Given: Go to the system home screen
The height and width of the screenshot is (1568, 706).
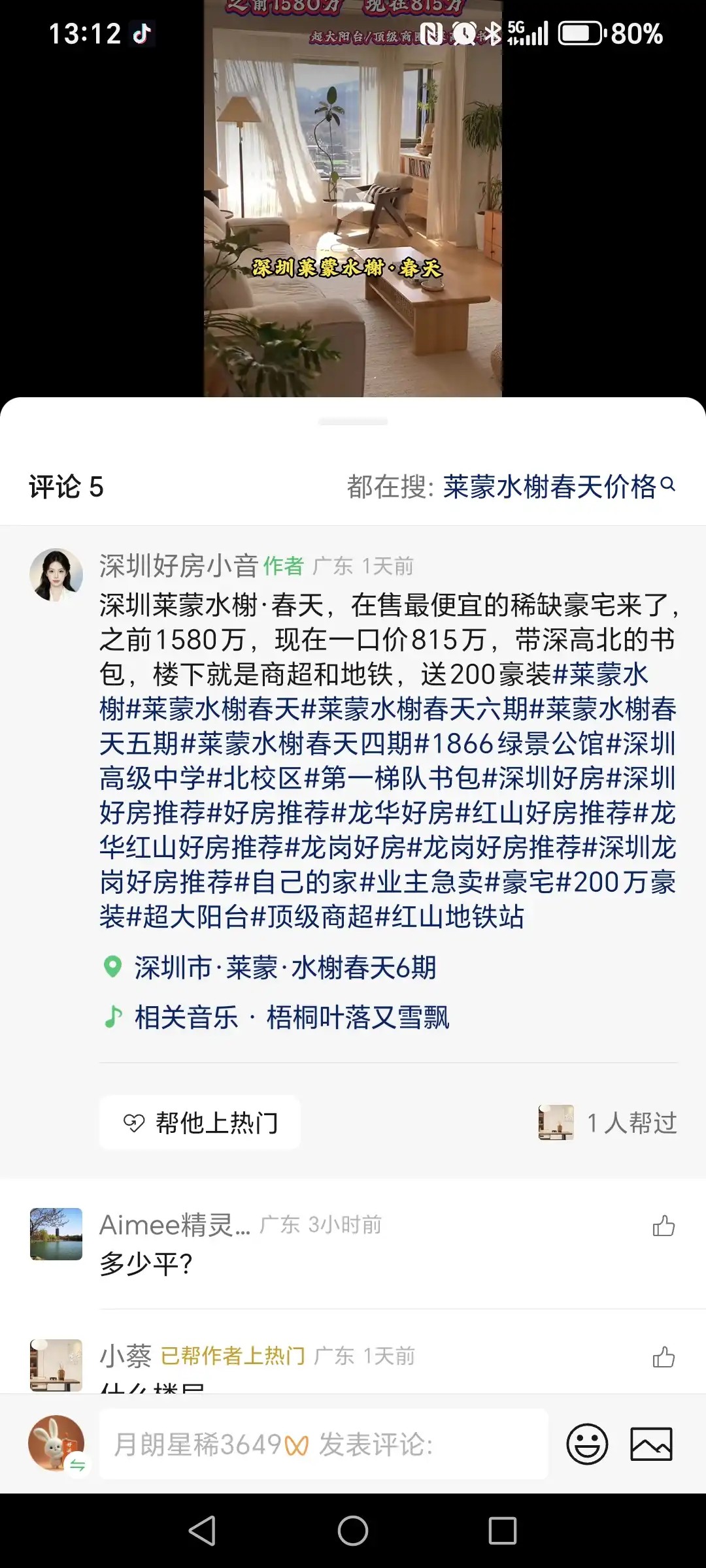Looking at the screenshot, I should [353, 1530].
